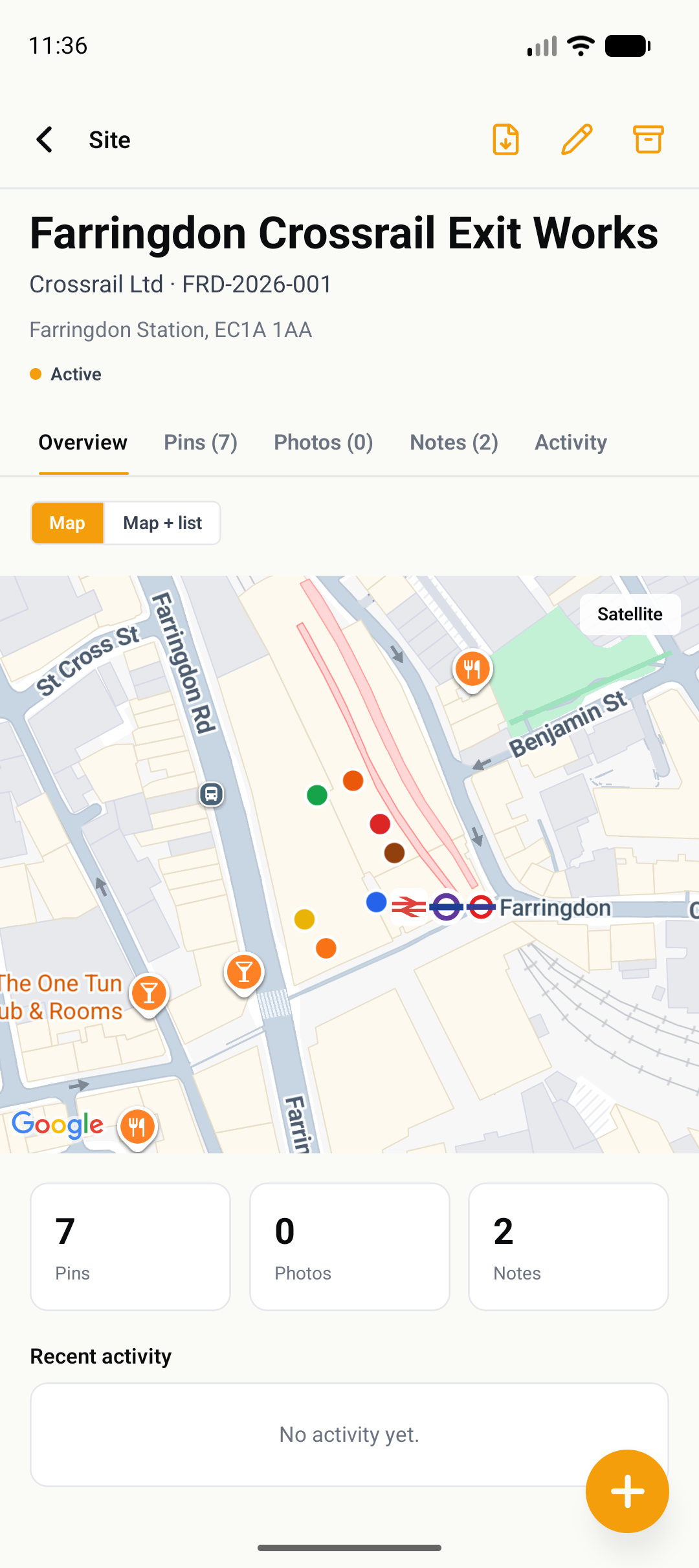Switch to the Pins (7) tab
Image resolution: width=699 pixels, height=1568 pixels.
tap(200, 442)
